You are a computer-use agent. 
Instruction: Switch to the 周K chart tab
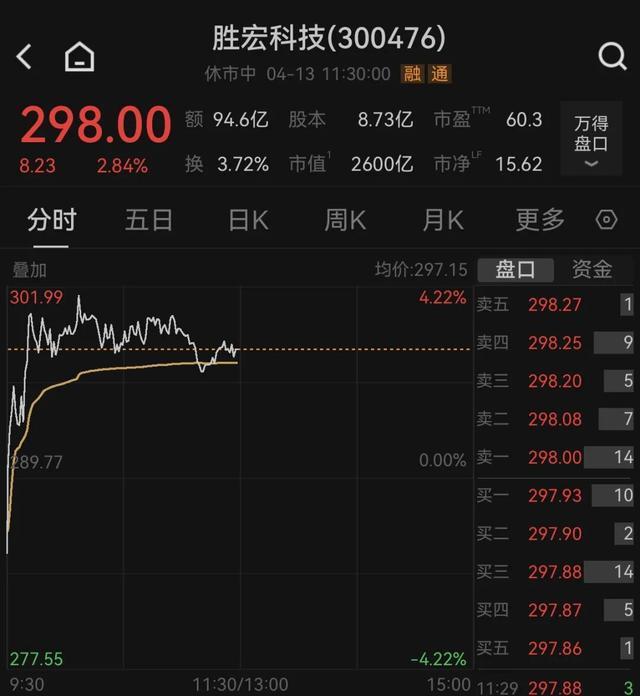344,220
